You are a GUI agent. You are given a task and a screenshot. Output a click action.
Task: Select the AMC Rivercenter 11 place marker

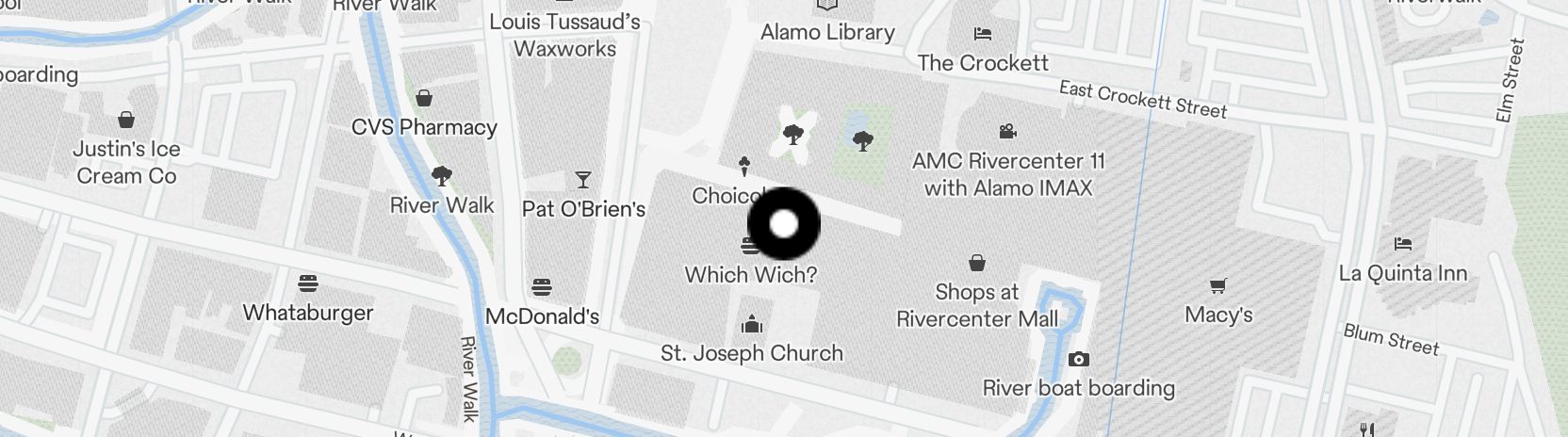[x=1007, y=132]
